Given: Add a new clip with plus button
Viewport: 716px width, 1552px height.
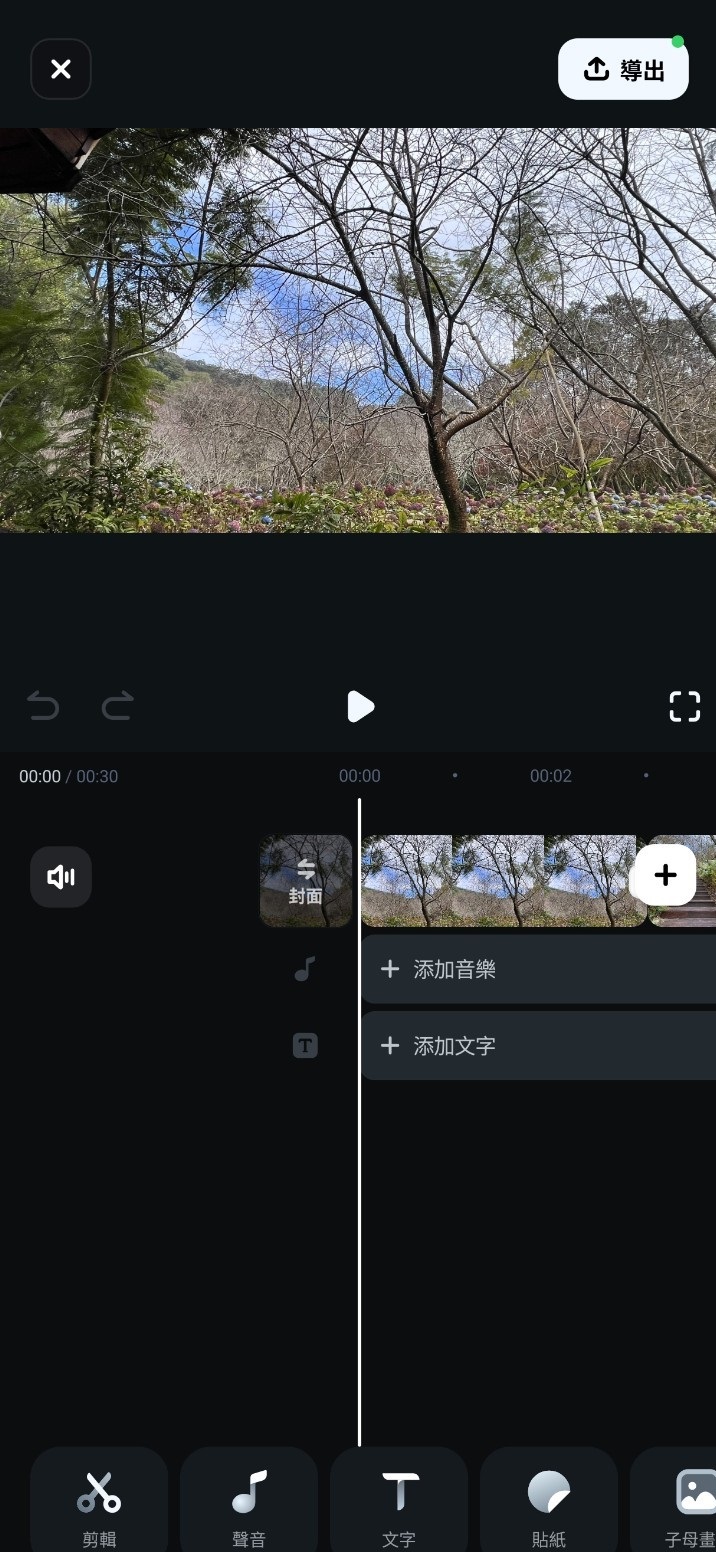Looking at the screenshot, I should coord(665,875).
